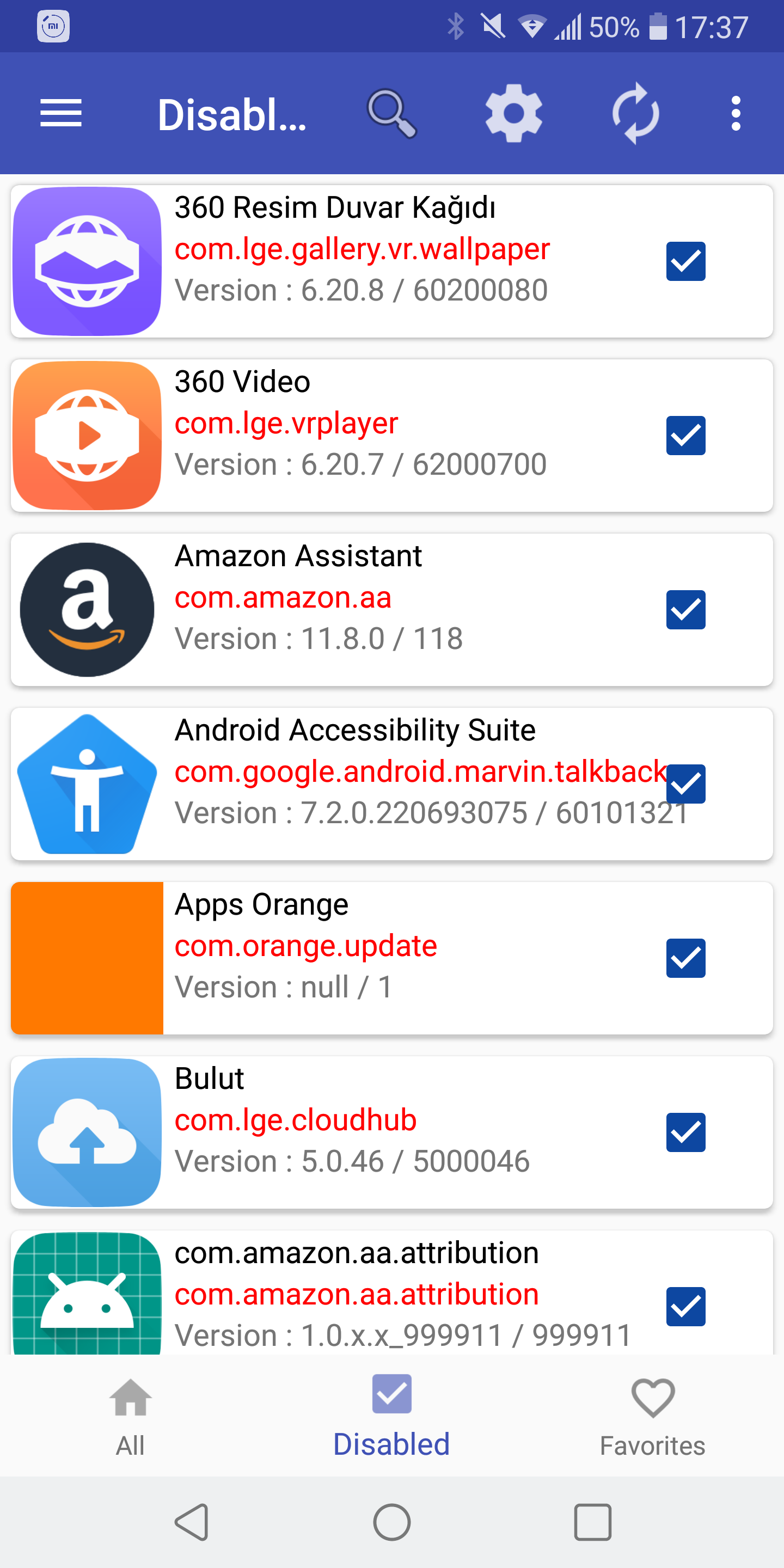This screenshot has width=784, height=1568.
Task: Toggle the 360 Video checkbox
Action: [685, 435]
